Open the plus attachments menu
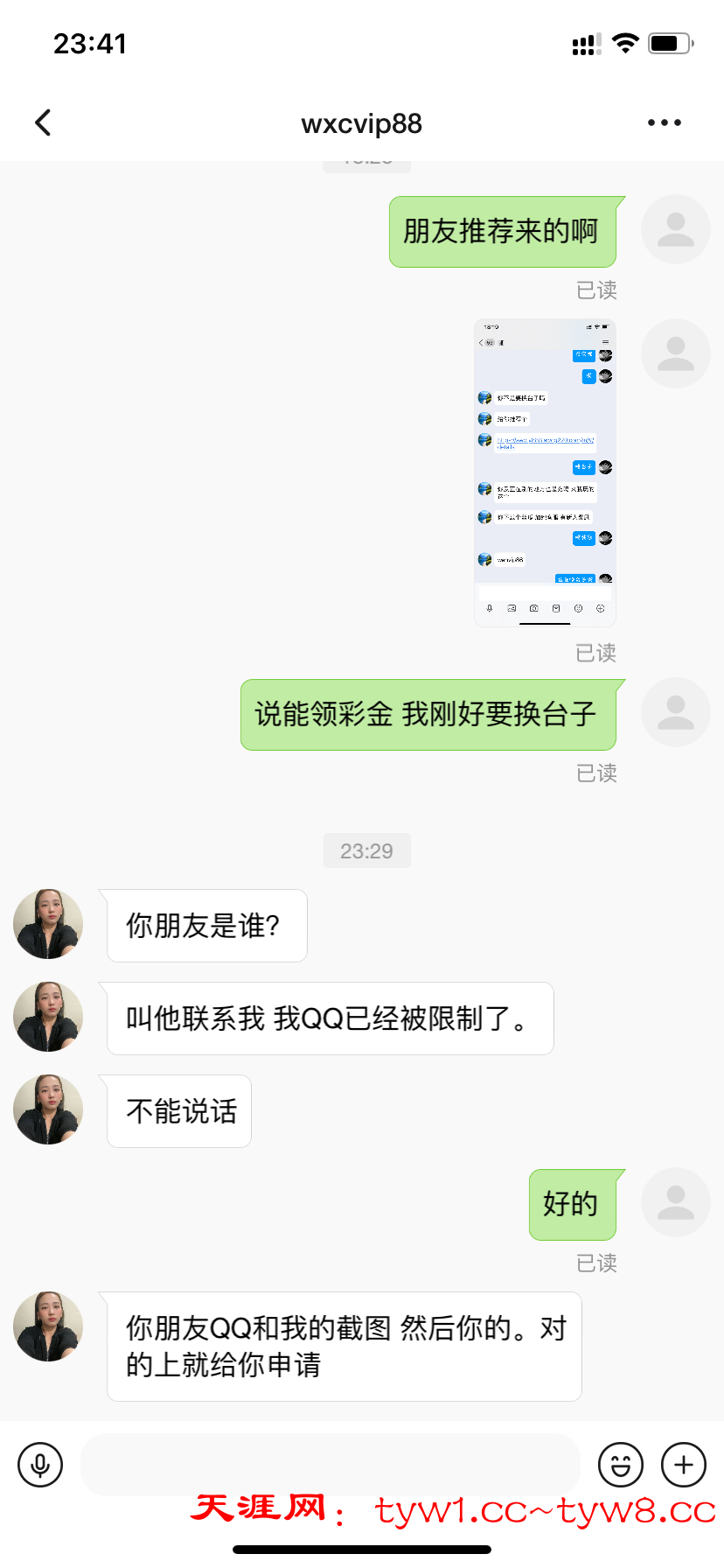The image size is (724, 1568). coord(683,1464)
